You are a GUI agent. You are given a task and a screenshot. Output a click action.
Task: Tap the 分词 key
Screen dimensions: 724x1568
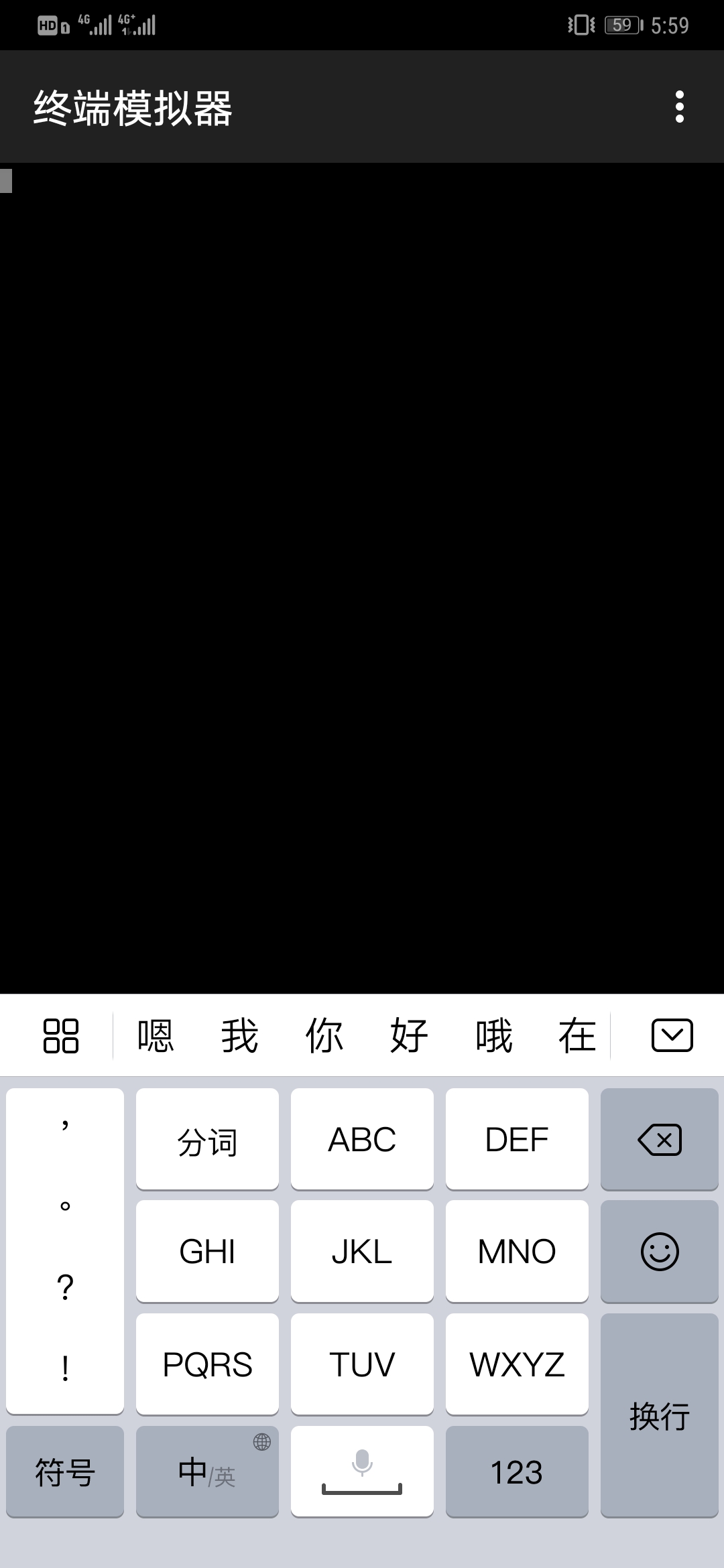(x=207, y=1139)
